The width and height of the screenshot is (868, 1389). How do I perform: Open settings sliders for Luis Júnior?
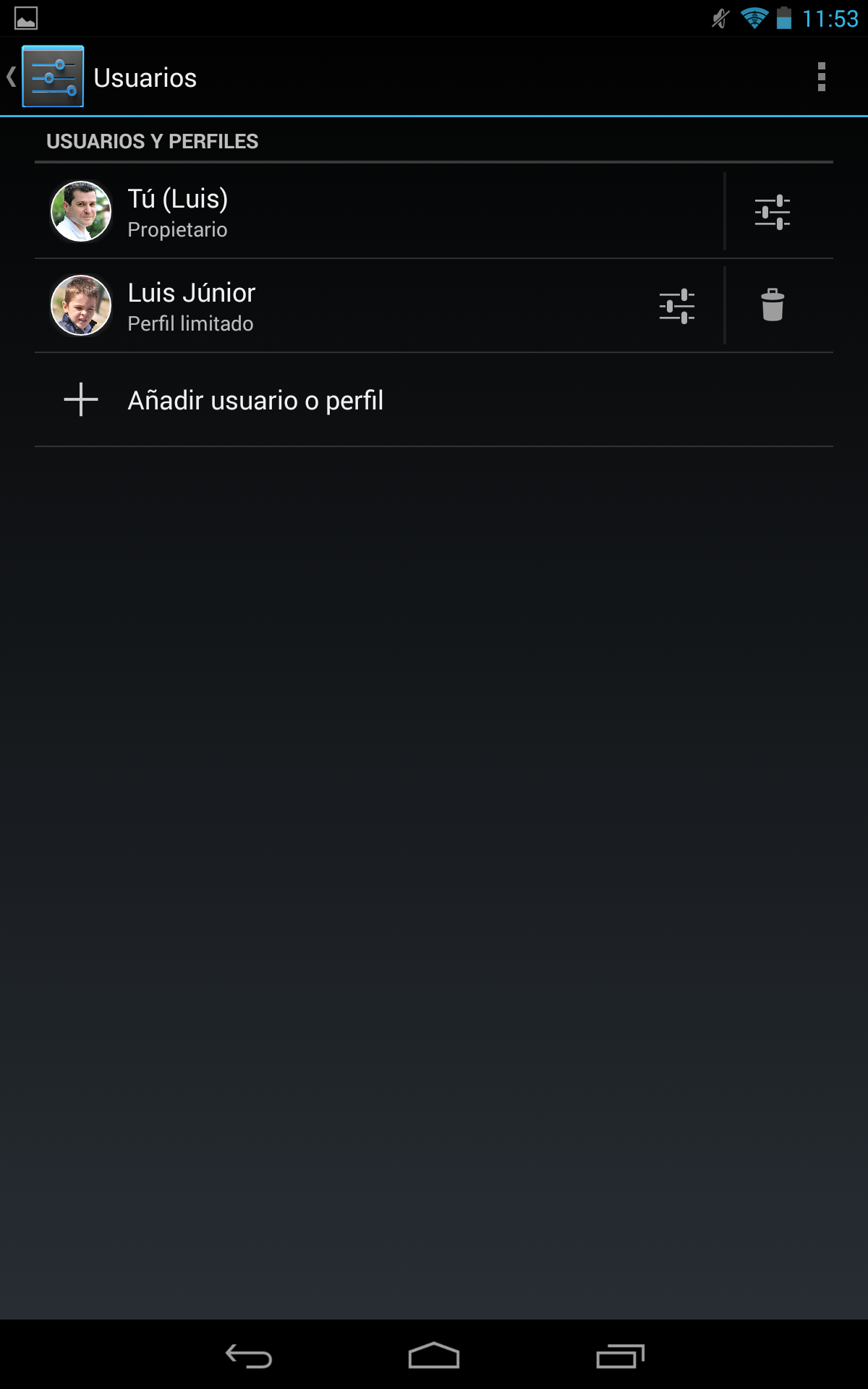pyautogui.click(x=677, y=306)
